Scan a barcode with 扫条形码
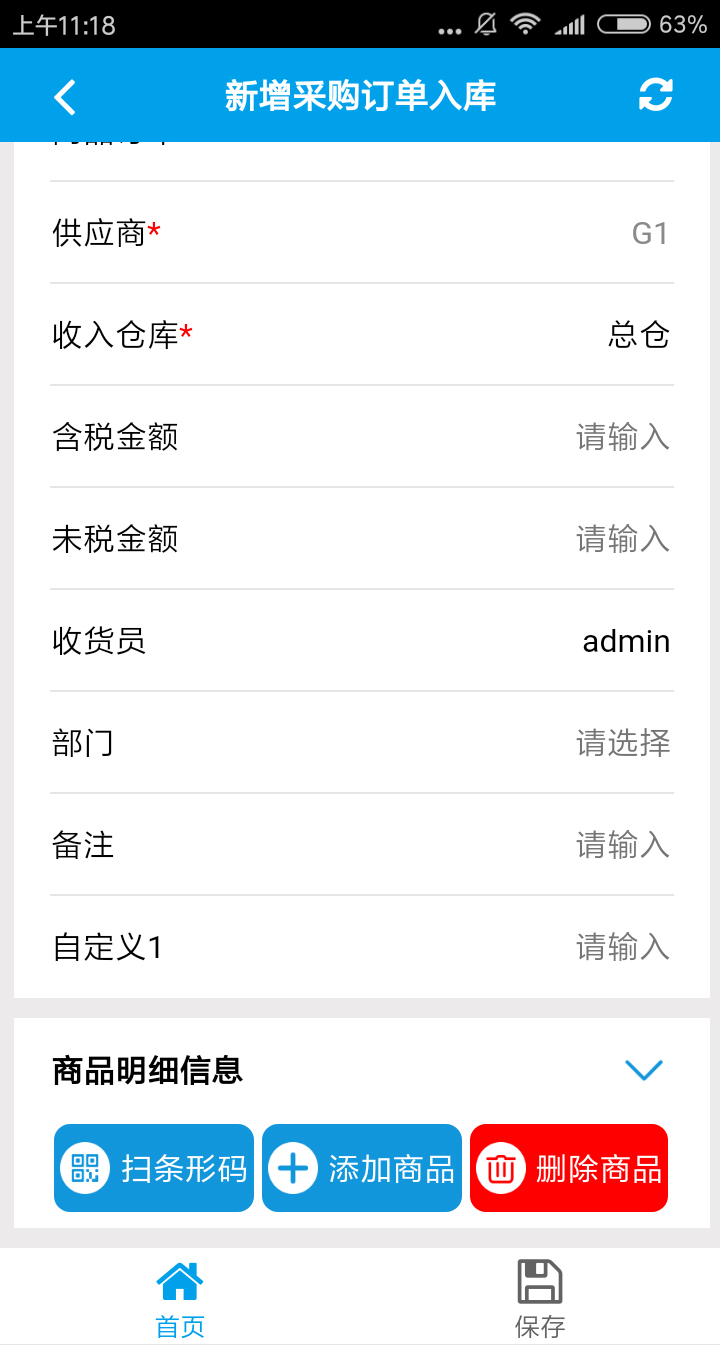This screenshot has width=720, height=1348. click(x=154, y=1168)
